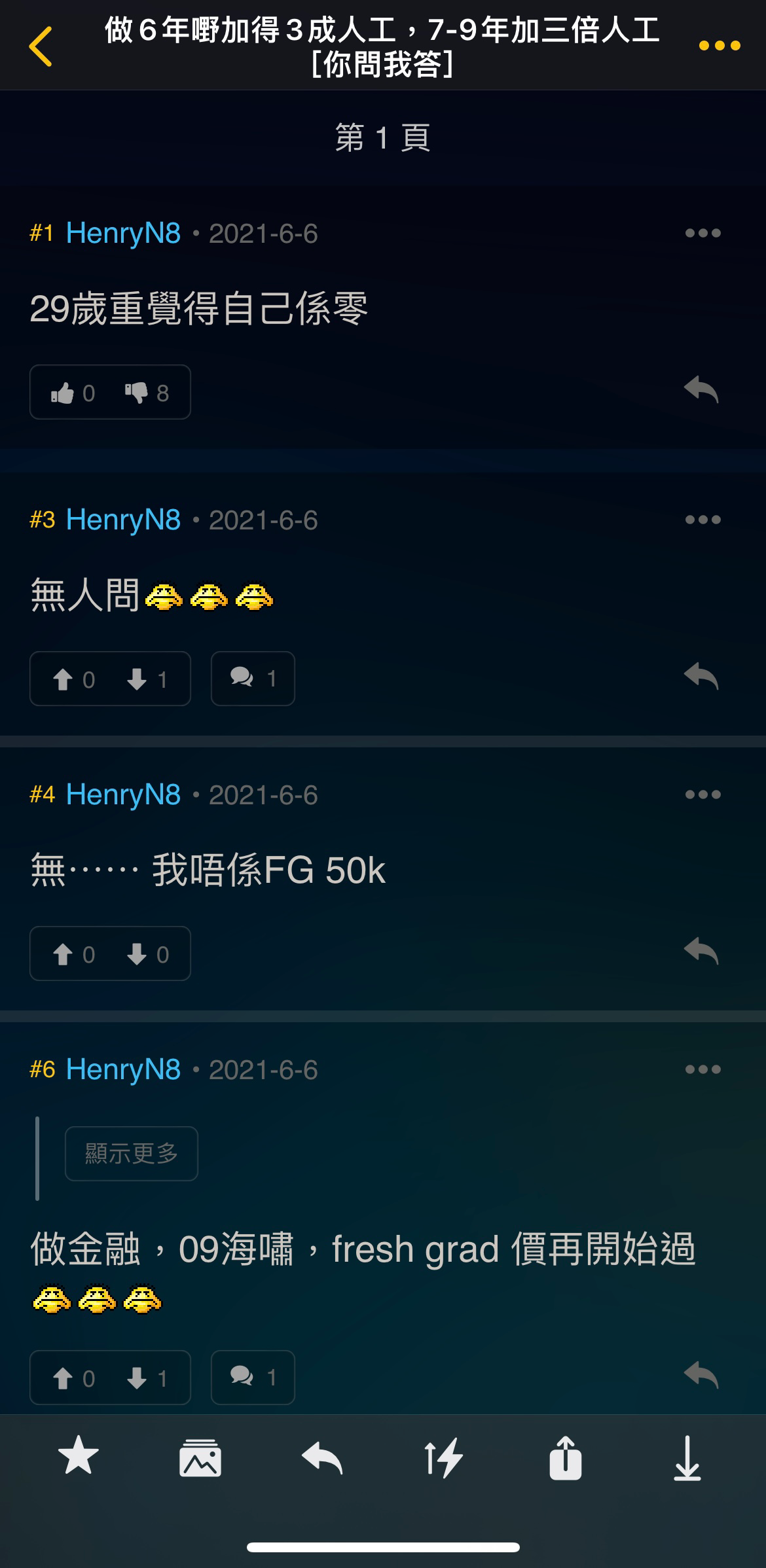Reply to post #4

click(701, 952)
